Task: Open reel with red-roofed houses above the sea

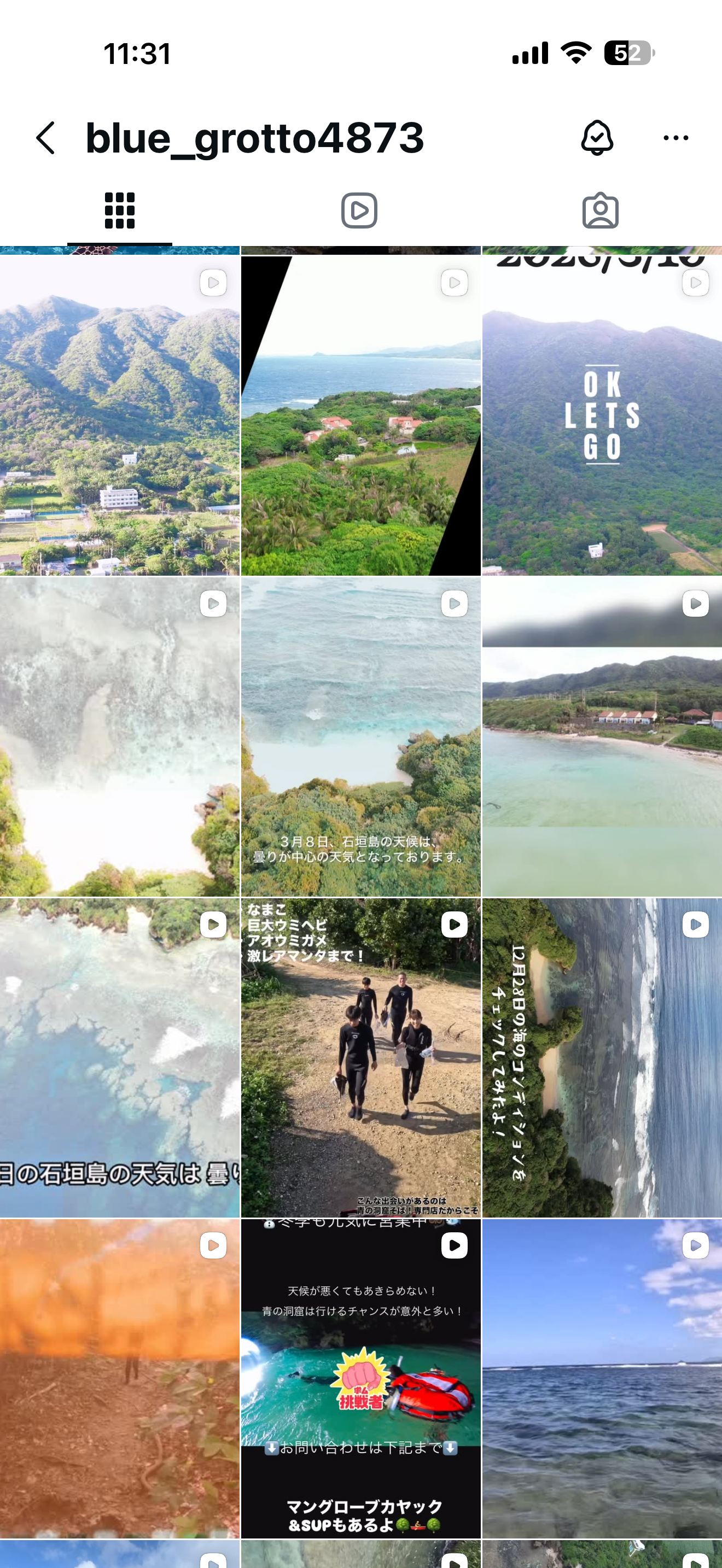Action: 360,415
